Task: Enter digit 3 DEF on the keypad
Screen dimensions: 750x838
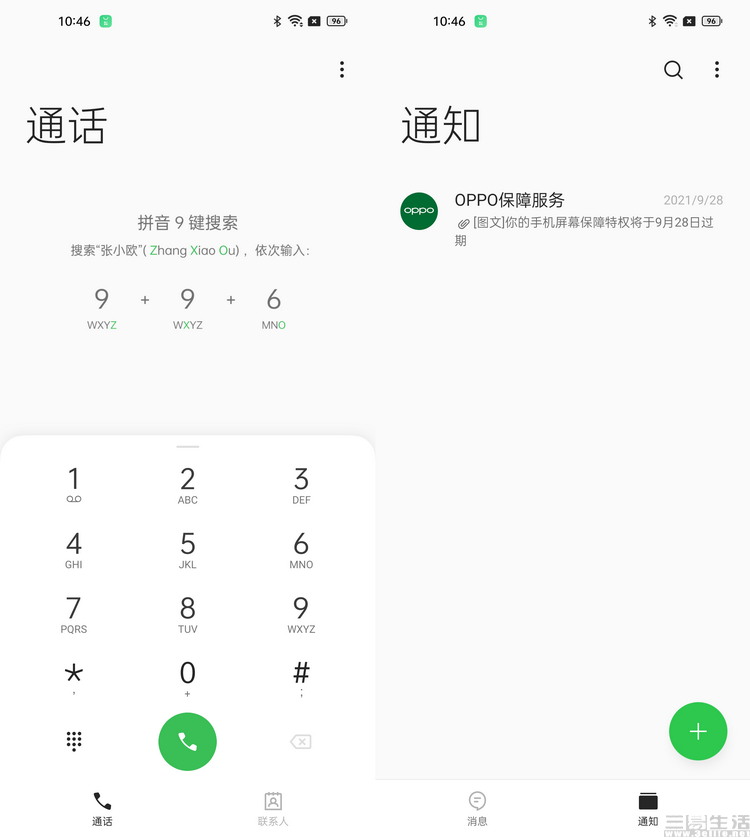Action: [x=301, y=484]
